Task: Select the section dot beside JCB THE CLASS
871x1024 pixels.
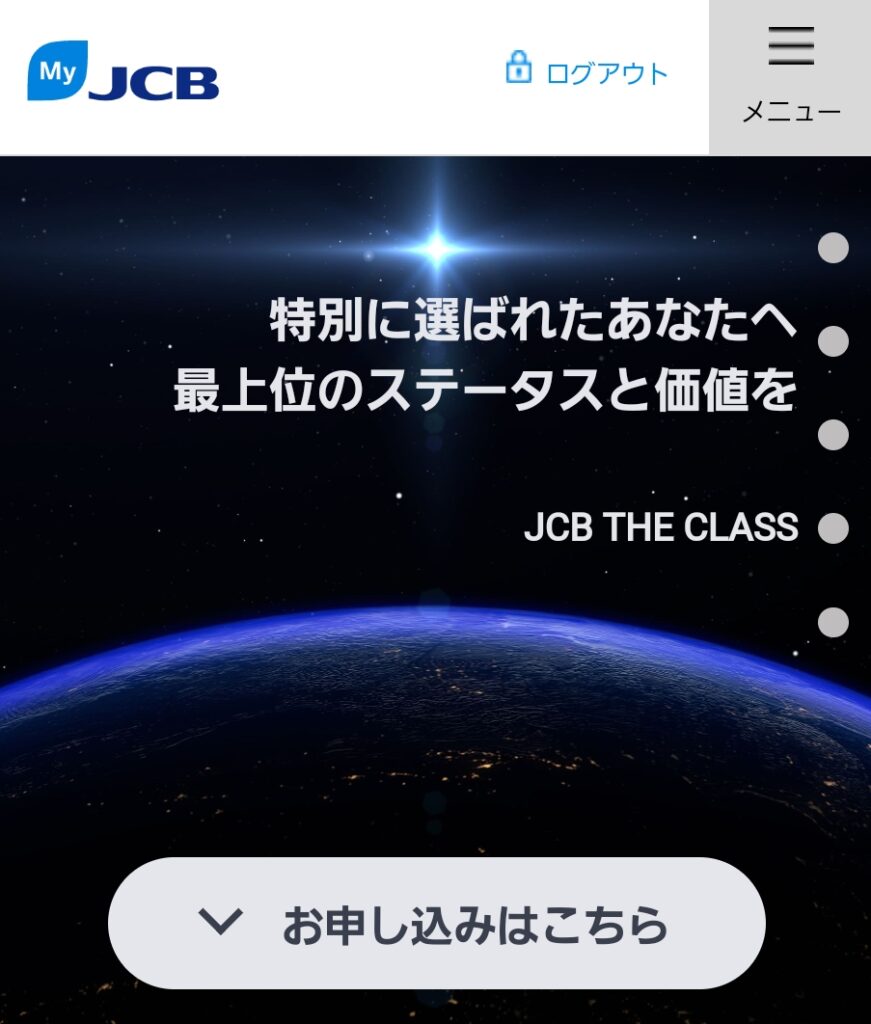Action: 832,528
